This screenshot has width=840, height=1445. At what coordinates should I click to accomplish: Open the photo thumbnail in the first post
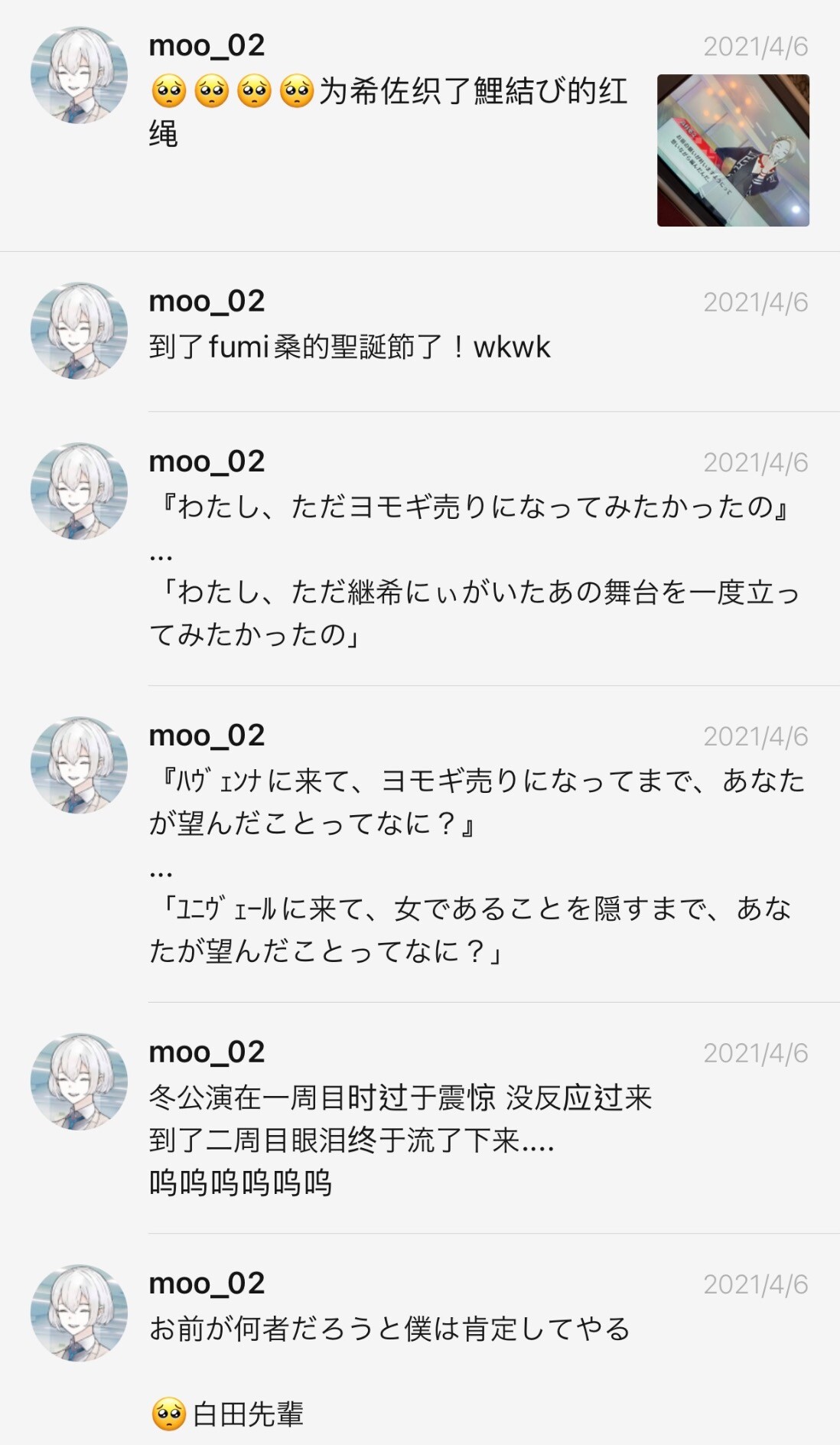[x=733, y=150]
